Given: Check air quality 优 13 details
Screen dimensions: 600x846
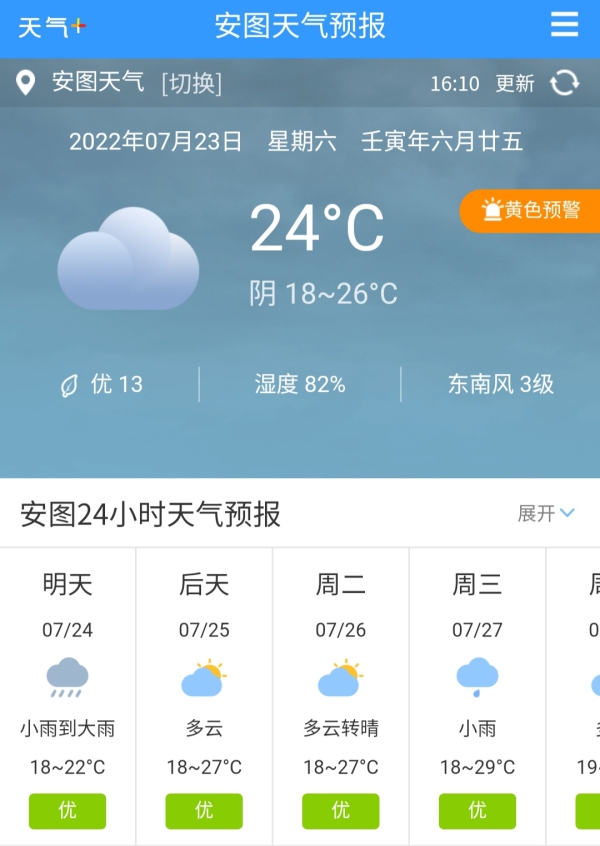Looking at the screenshot, I should pyautogui.click(x=102, y=384).
